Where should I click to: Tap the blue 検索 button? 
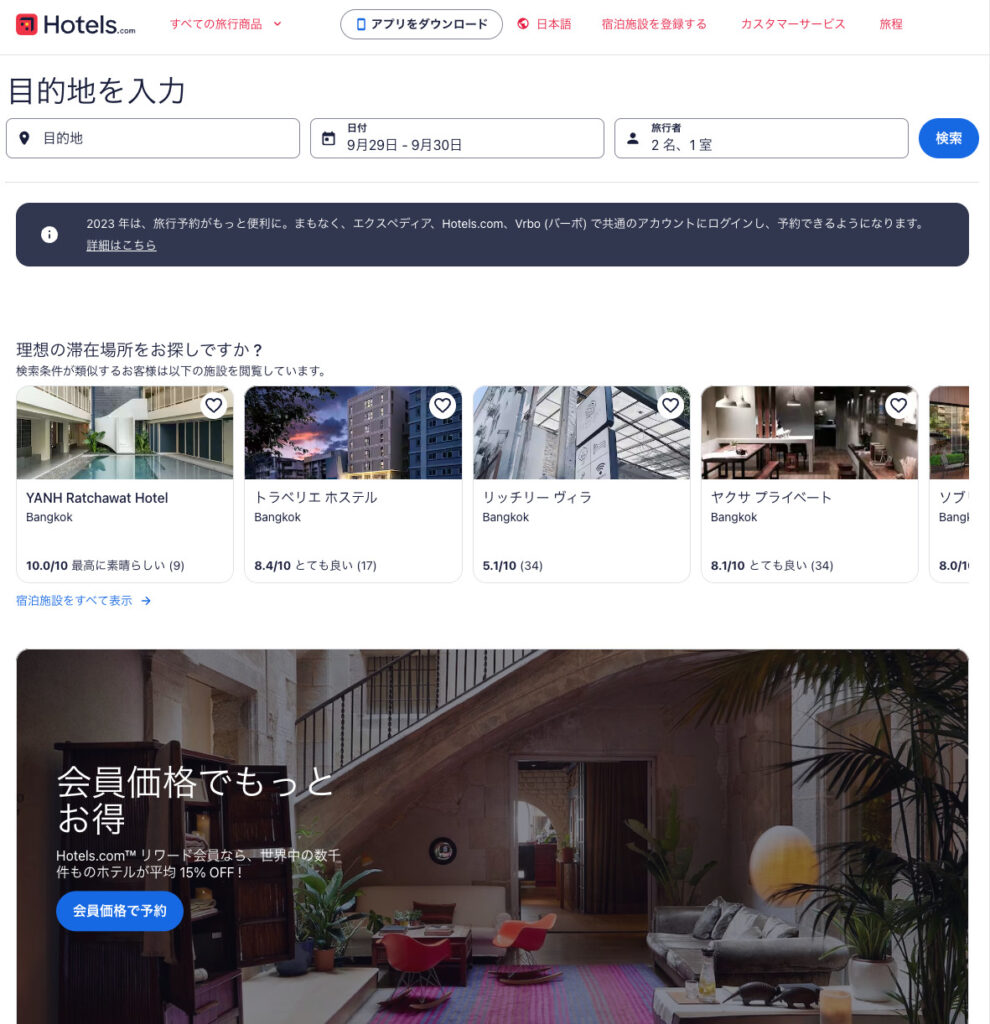coord(948,138)
